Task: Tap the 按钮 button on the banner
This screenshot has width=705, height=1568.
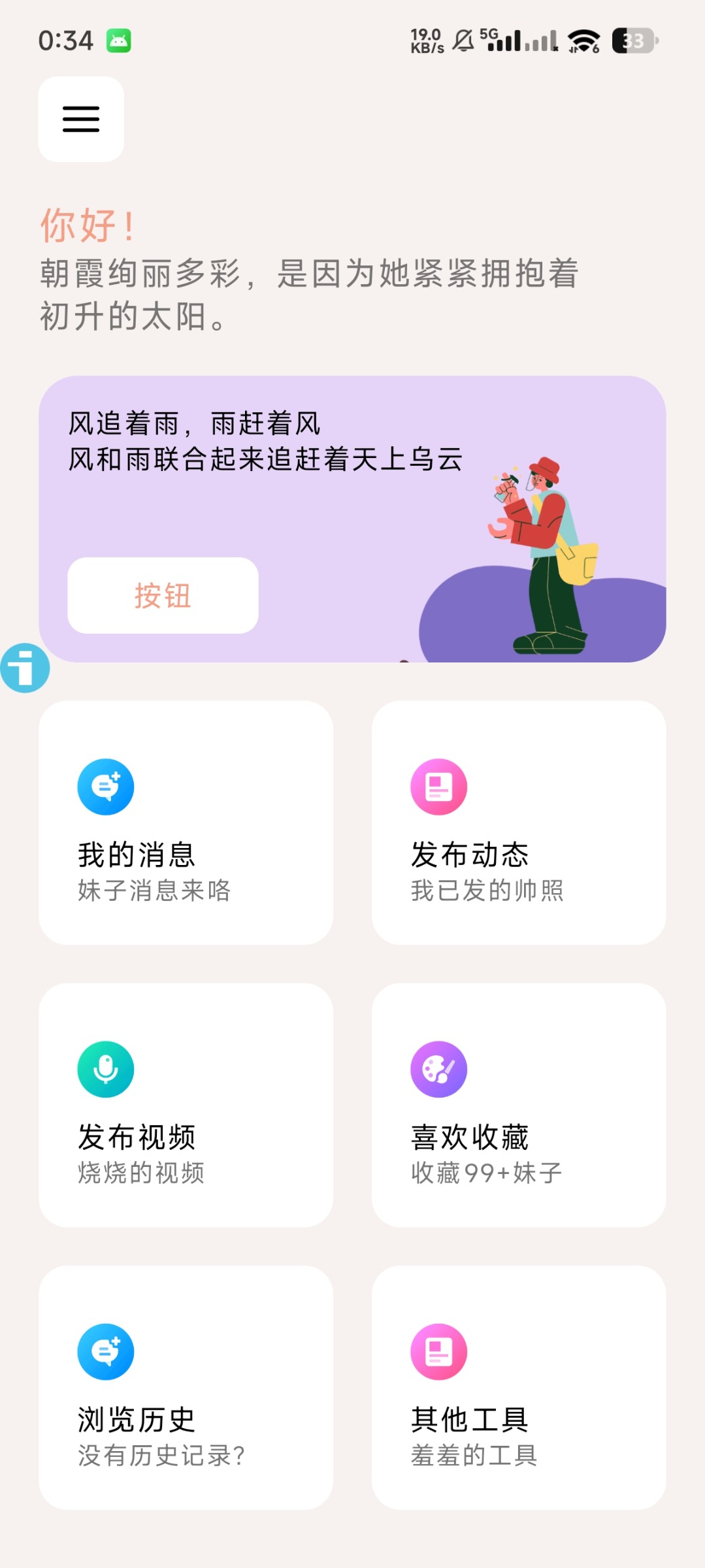Action: point(163,595)
